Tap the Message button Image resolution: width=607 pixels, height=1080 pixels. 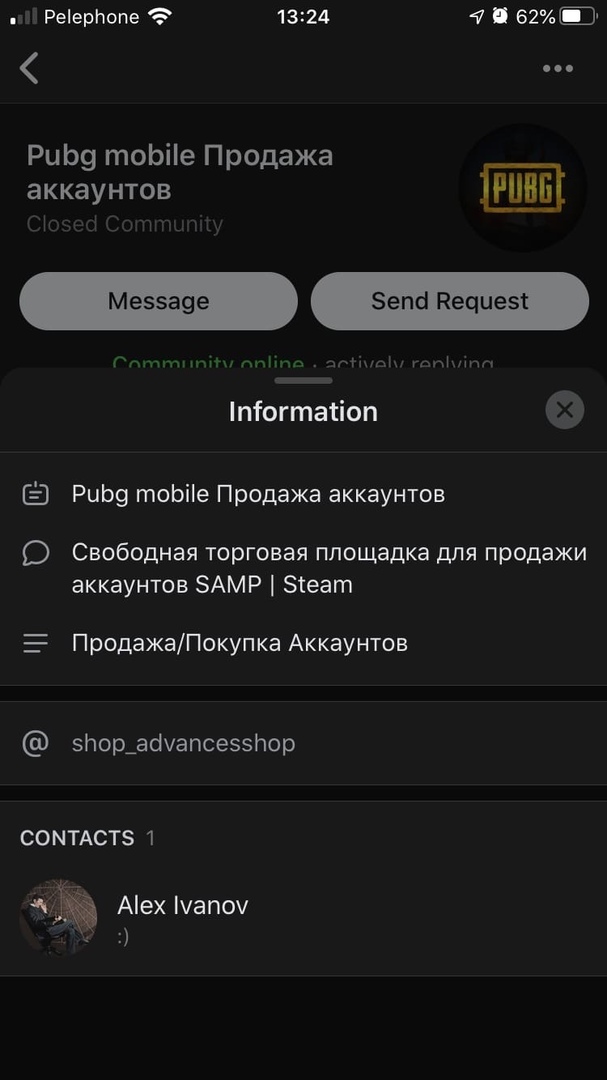[x=158, y=301]
